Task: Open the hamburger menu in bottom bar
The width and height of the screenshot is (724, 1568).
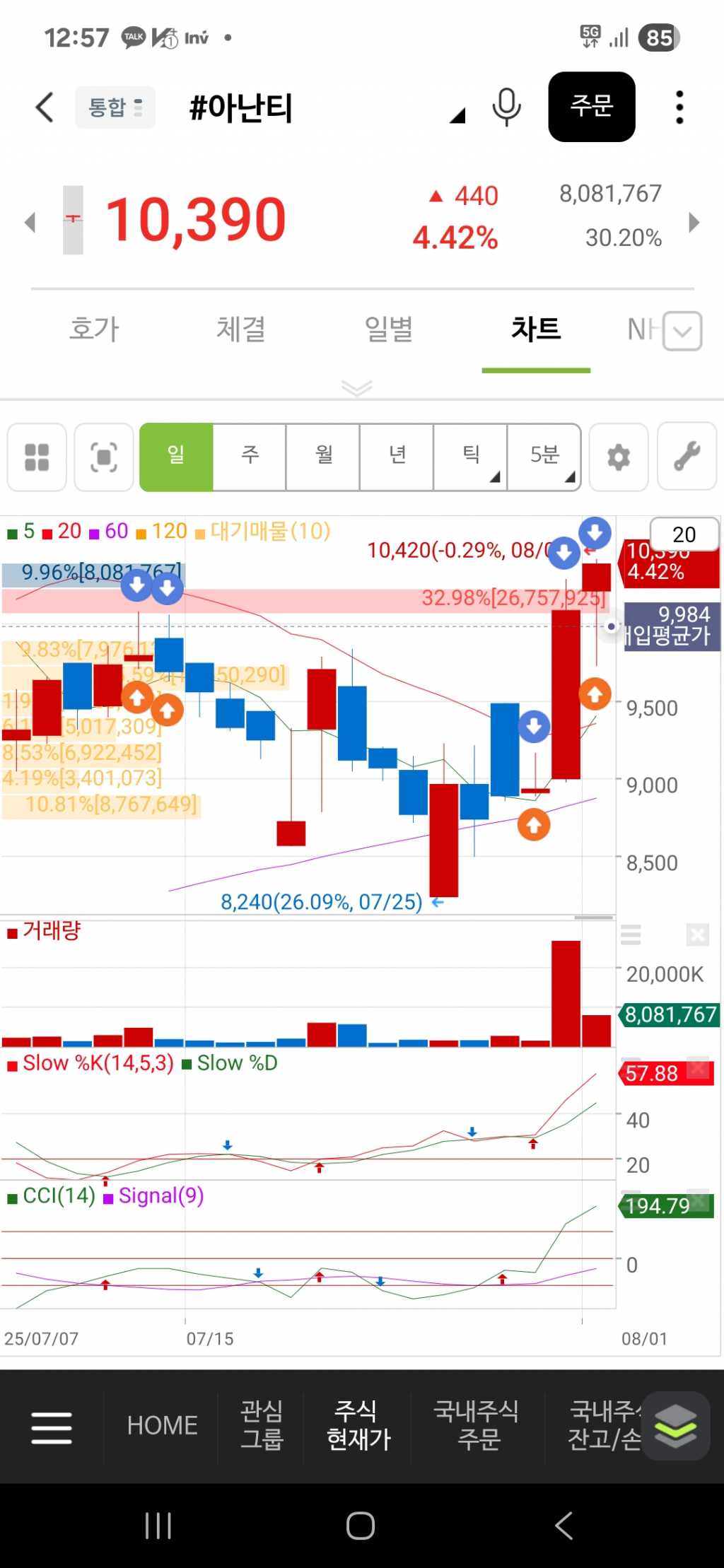Action: coord(52,1427)
